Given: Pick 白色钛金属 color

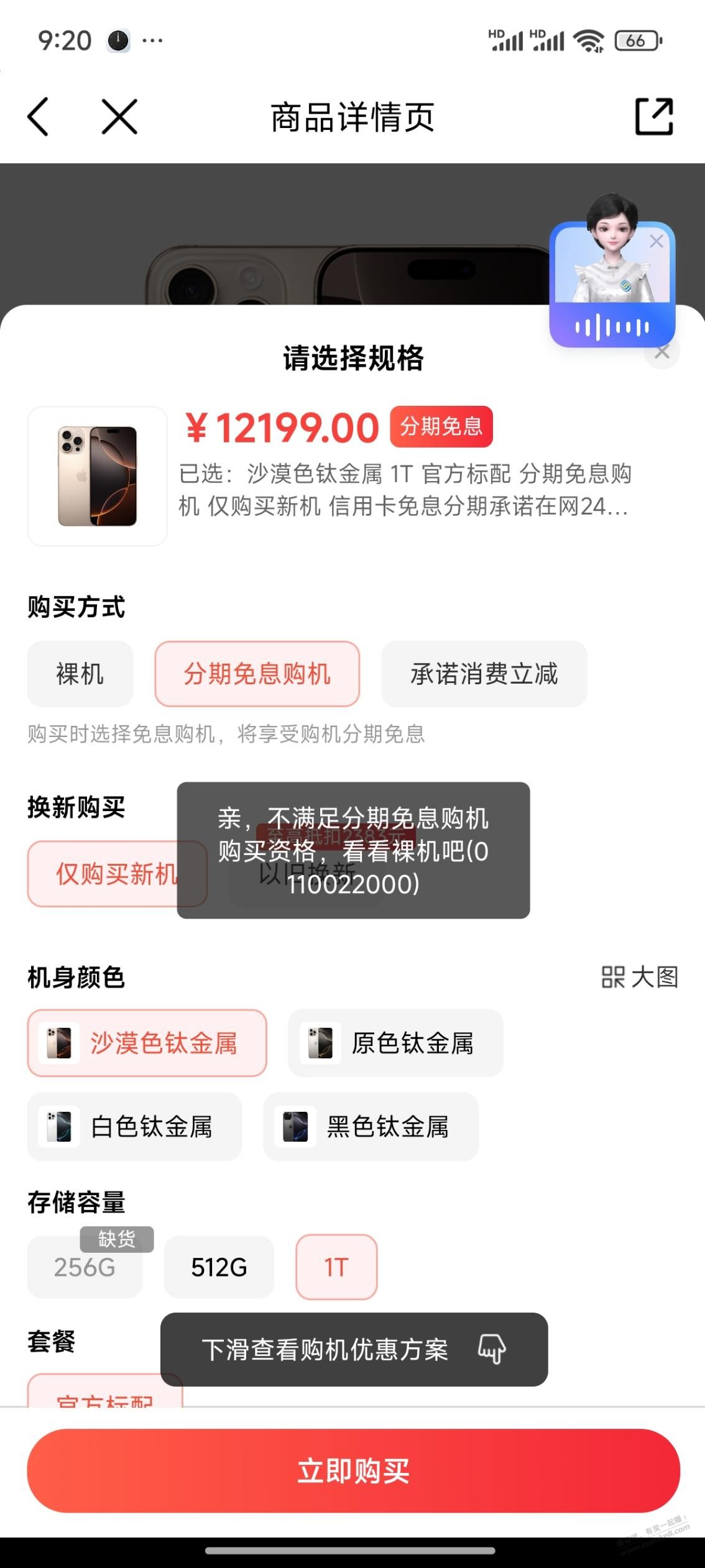Looking at the screenshot, I should [x=134, y=1127].
